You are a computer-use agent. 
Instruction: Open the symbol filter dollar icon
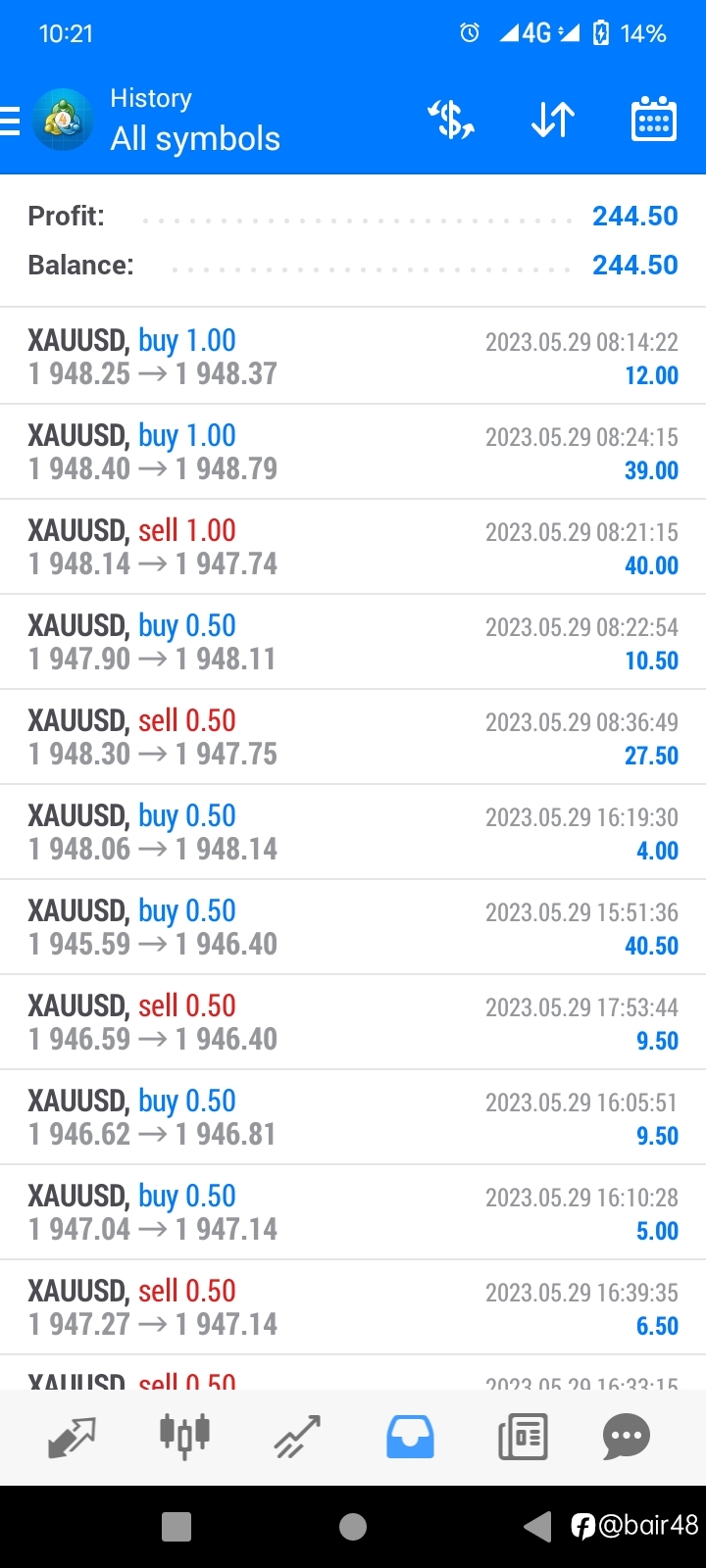coord(451,121)
